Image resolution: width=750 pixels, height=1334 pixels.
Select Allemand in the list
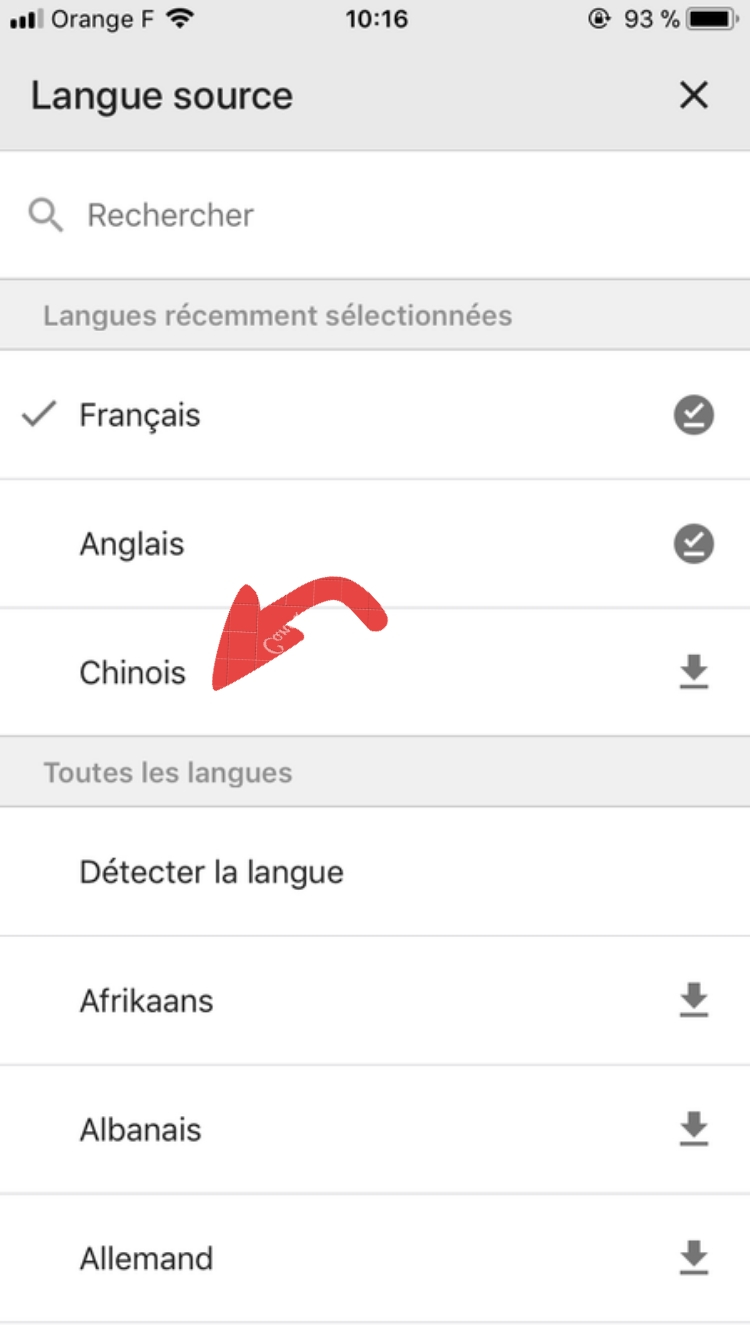pos(375,1258)
